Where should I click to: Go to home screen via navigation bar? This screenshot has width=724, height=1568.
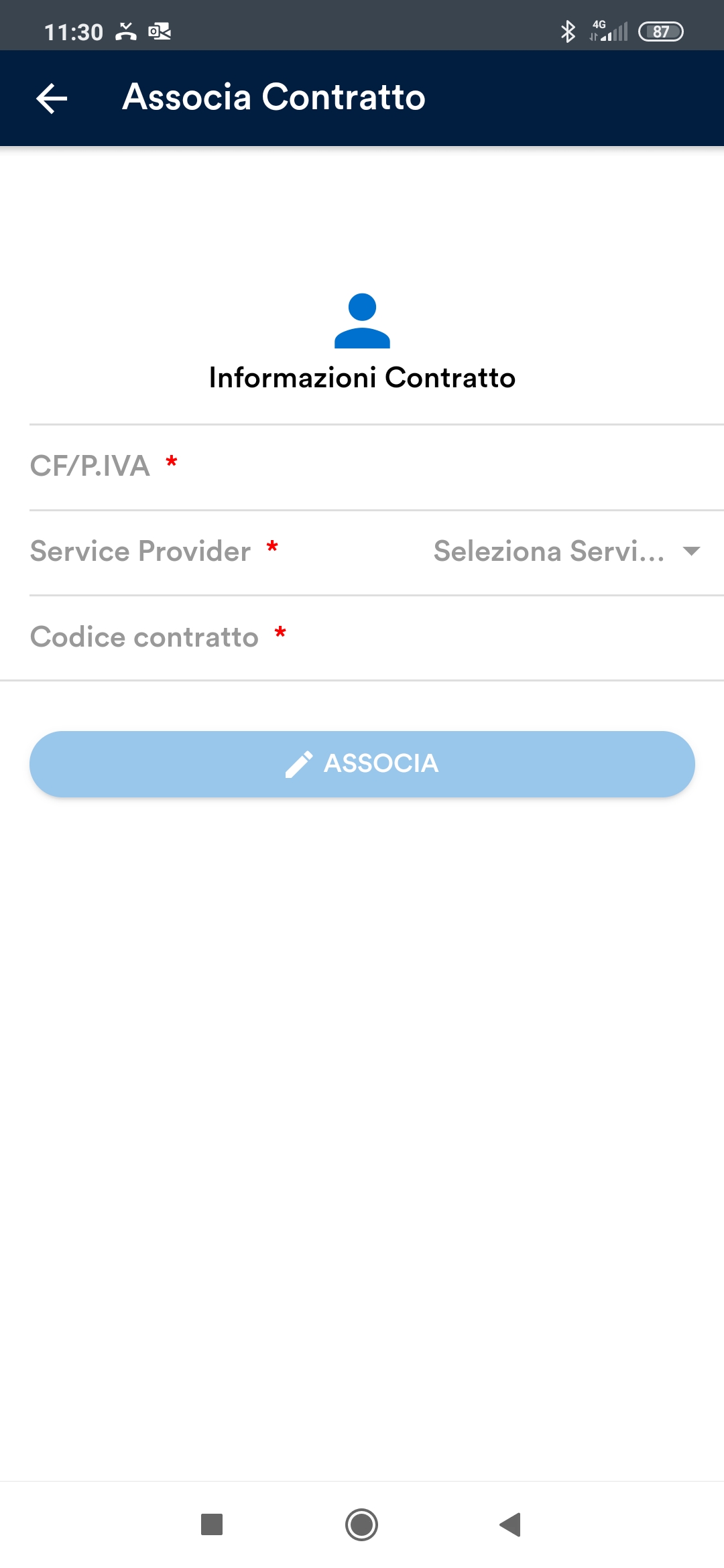pos(362,1524)
